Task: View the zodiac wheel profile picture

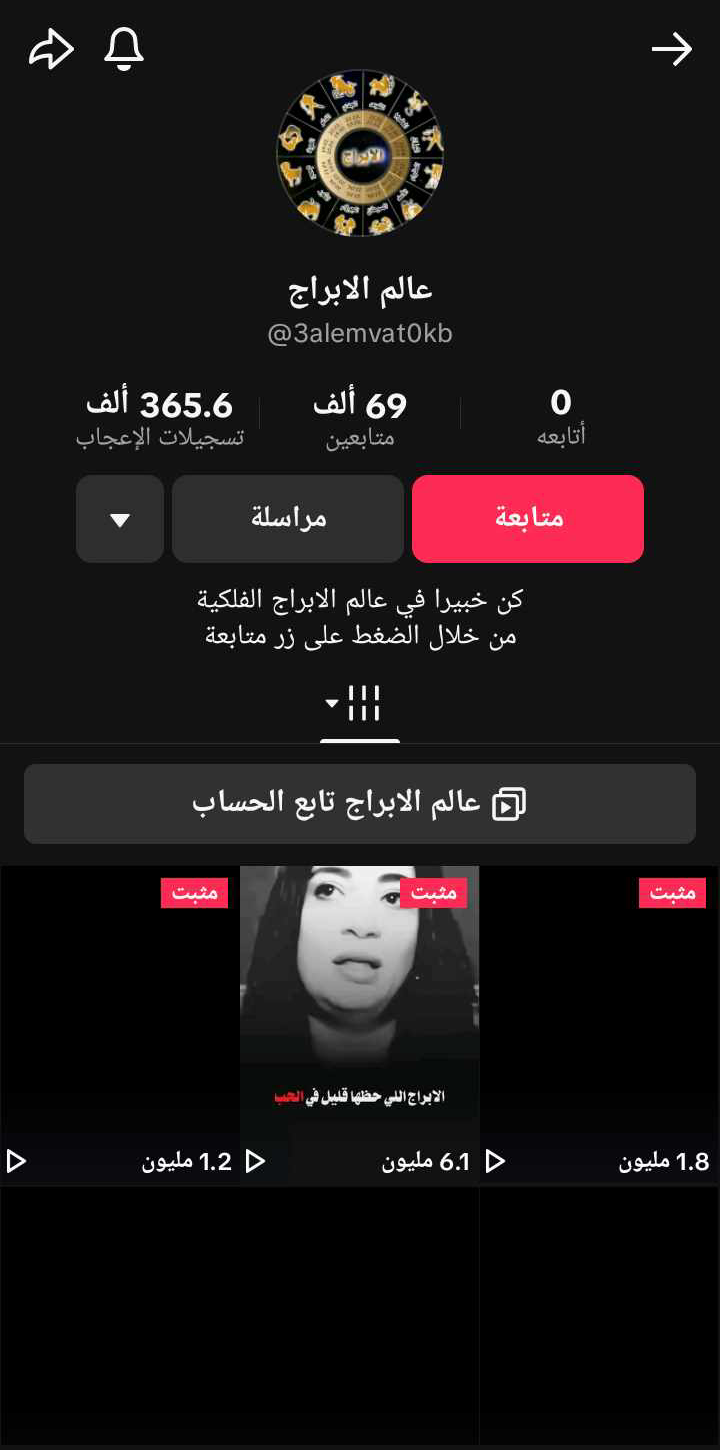Action: pos(360,153)
